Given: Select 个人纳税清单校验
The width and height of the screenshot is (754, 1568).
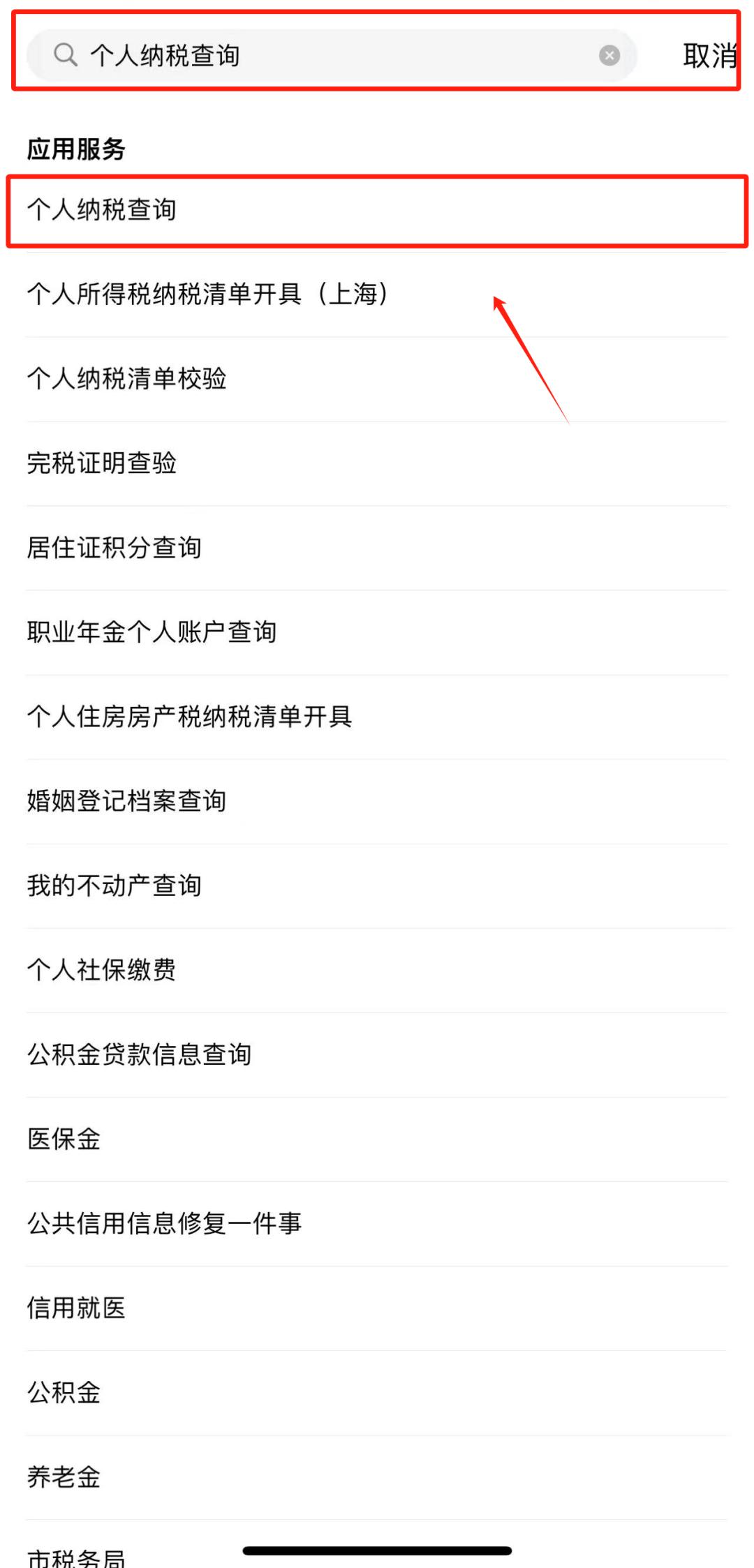Looking at the screenshot, I should point(127,379).
